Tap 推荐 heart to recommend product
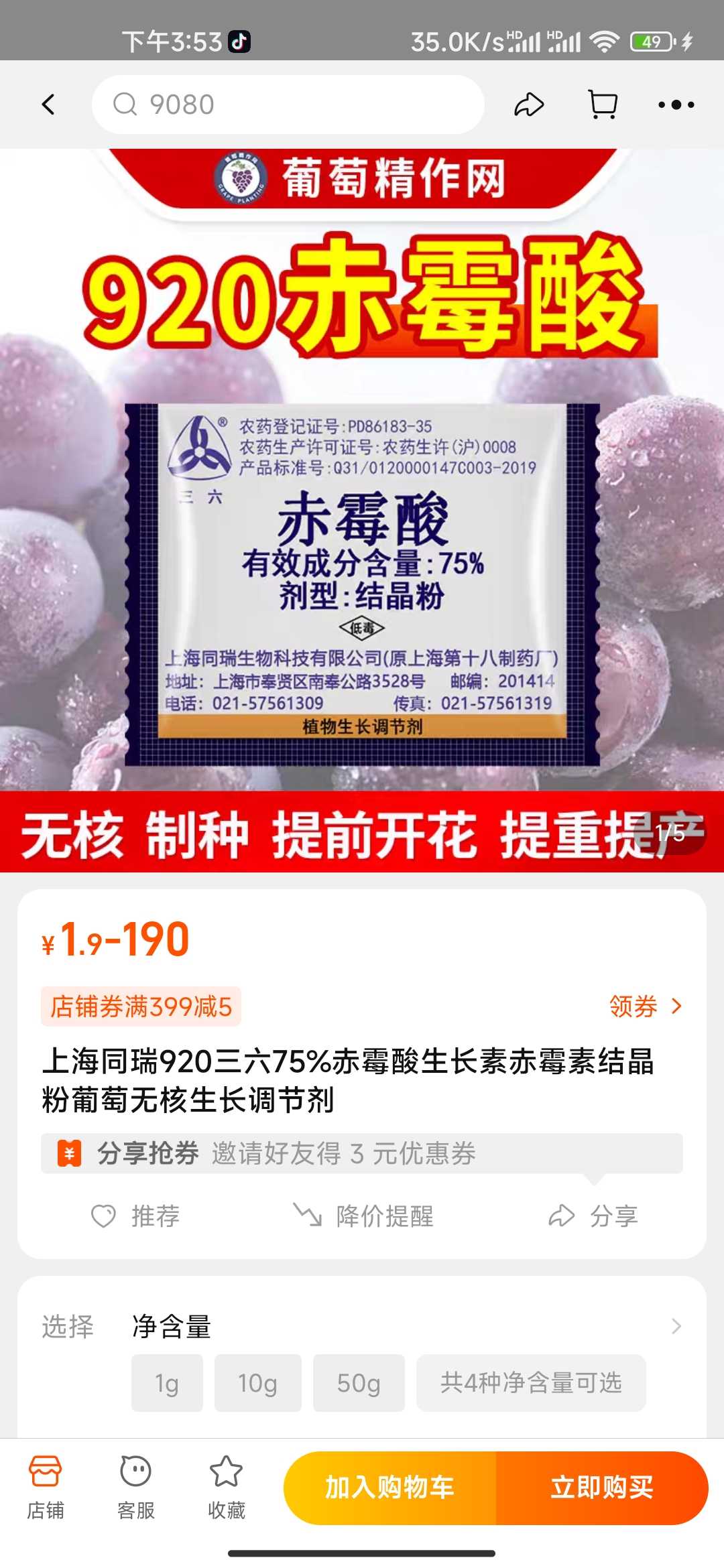The height and width of the screenshot is (1568, 724). pyautogui.click(x=135, y=1216)
